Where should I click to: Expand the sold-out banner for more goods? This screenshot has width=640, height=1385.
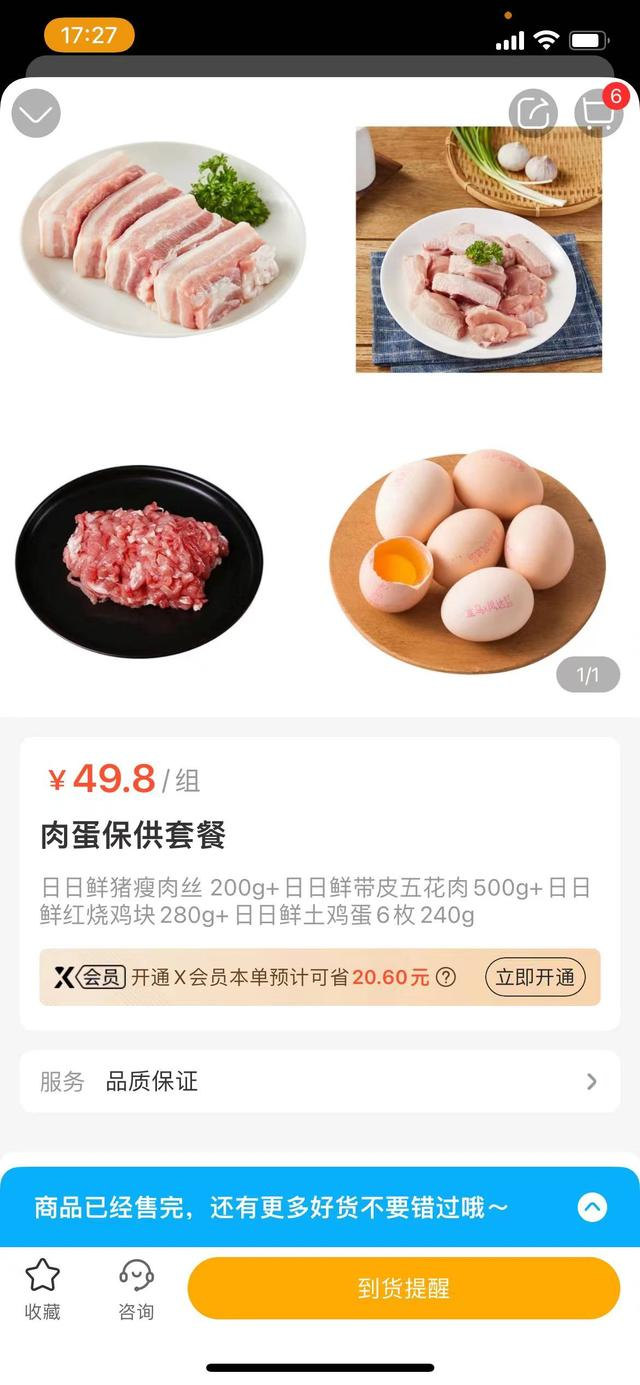pos(592,1207)
